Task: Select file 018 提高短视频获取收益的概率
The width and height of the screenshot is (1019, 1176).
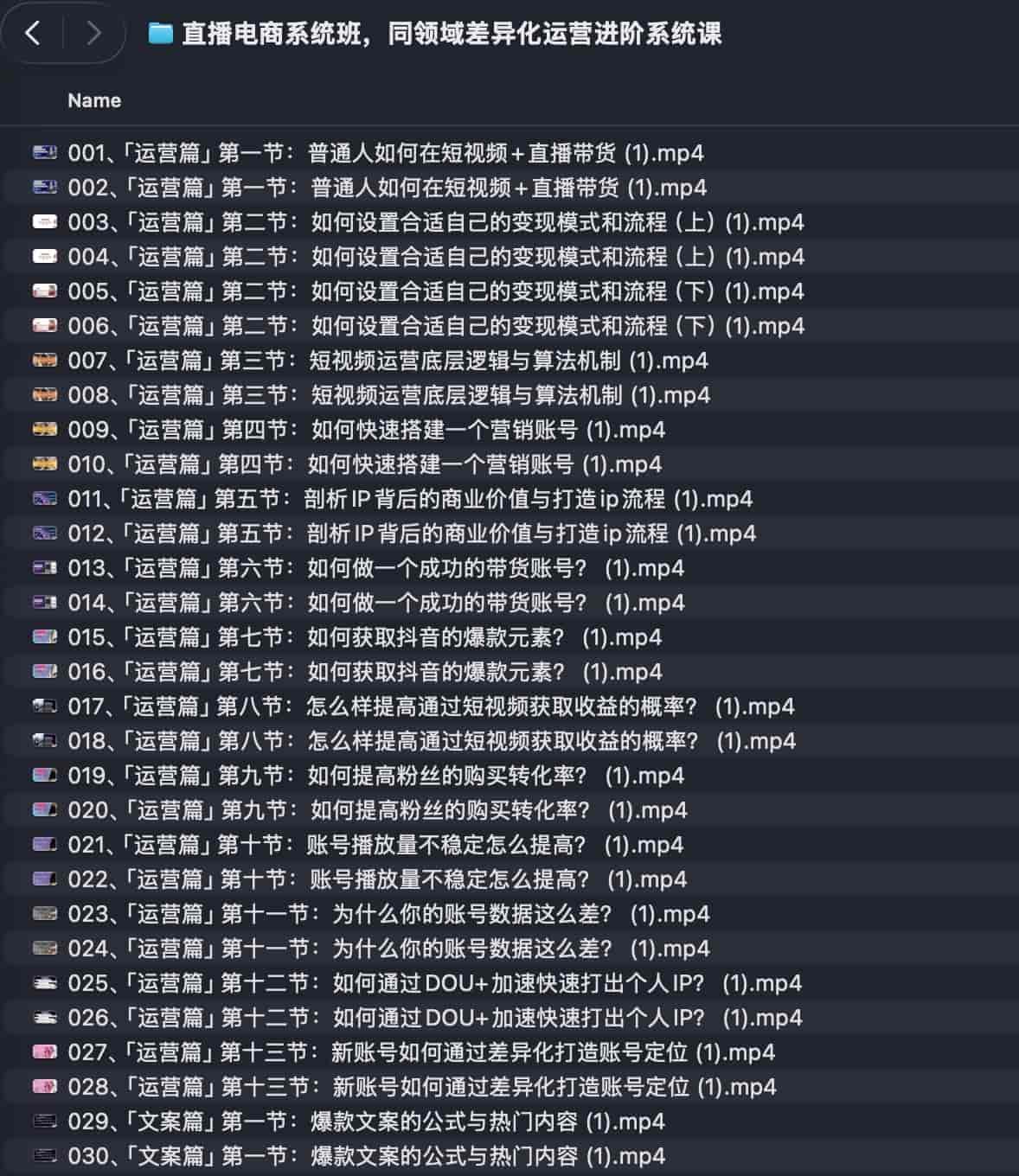Action: (431, 741)
